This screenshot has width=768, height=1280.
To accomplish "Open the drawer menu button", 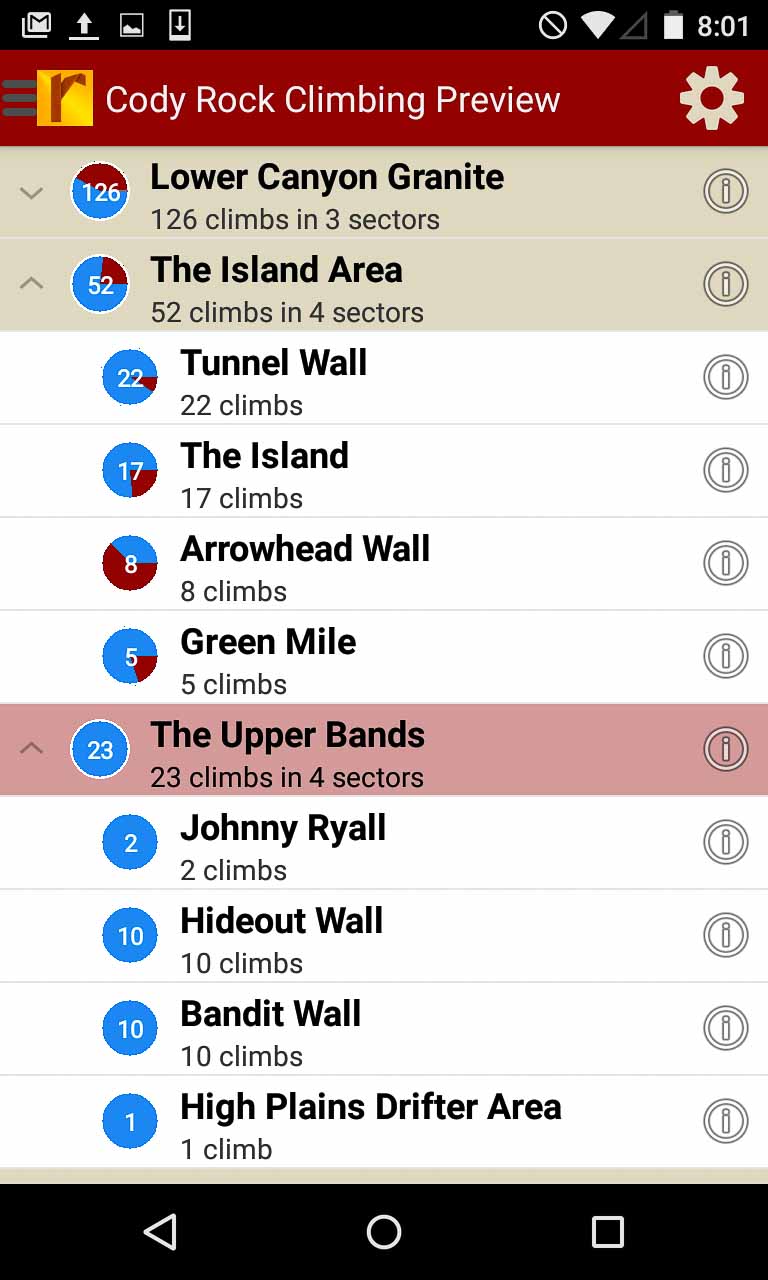I will (20, 98).
